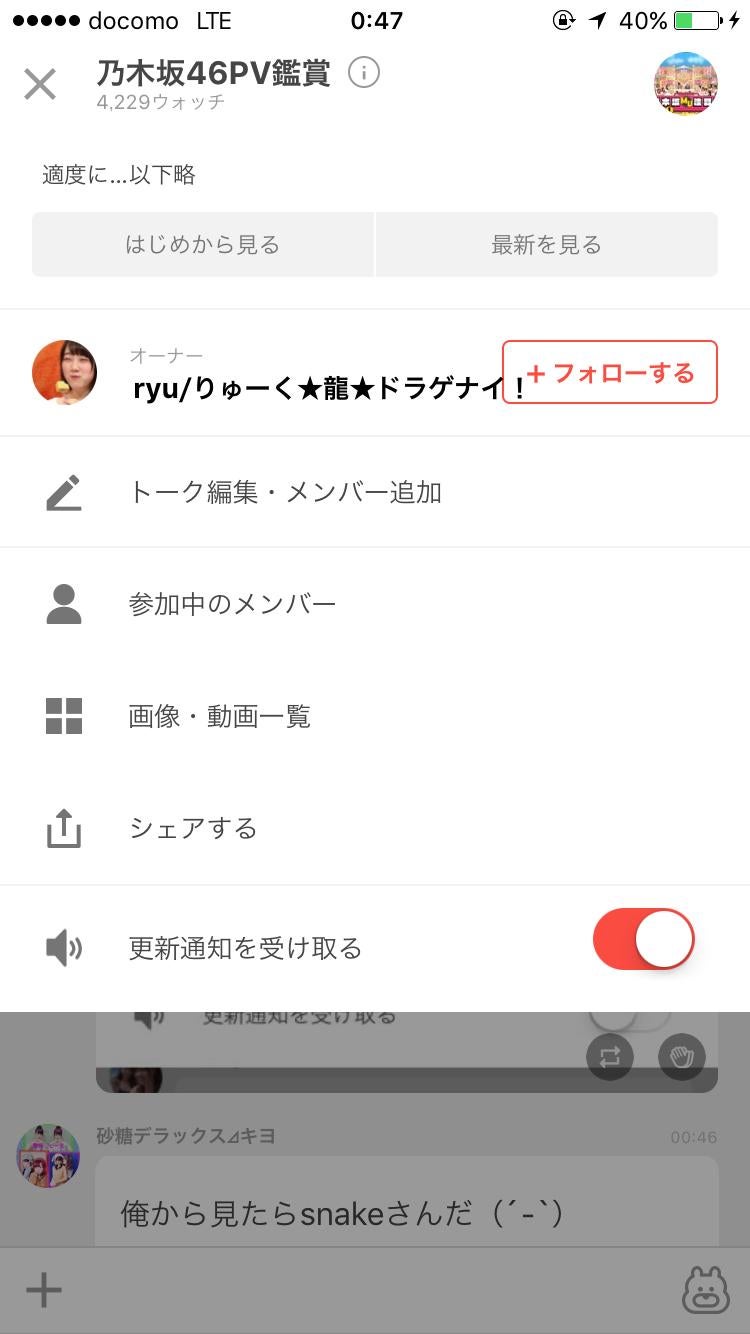Viewport: 750px width, 1334px height.
Task: Tap フォローする to follow the owner
Action: pos(611,371)
